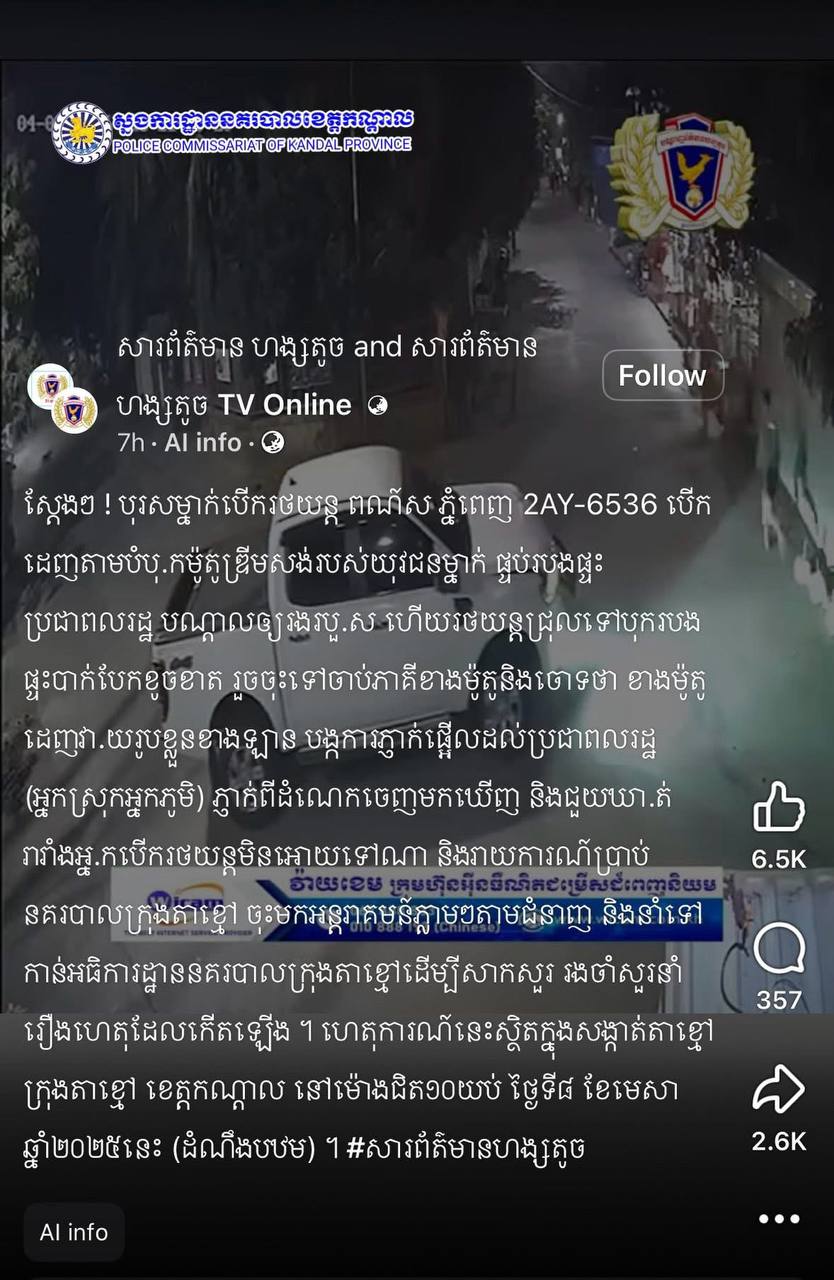Follow ហង្សតូច TV Online page

(662, 376)
